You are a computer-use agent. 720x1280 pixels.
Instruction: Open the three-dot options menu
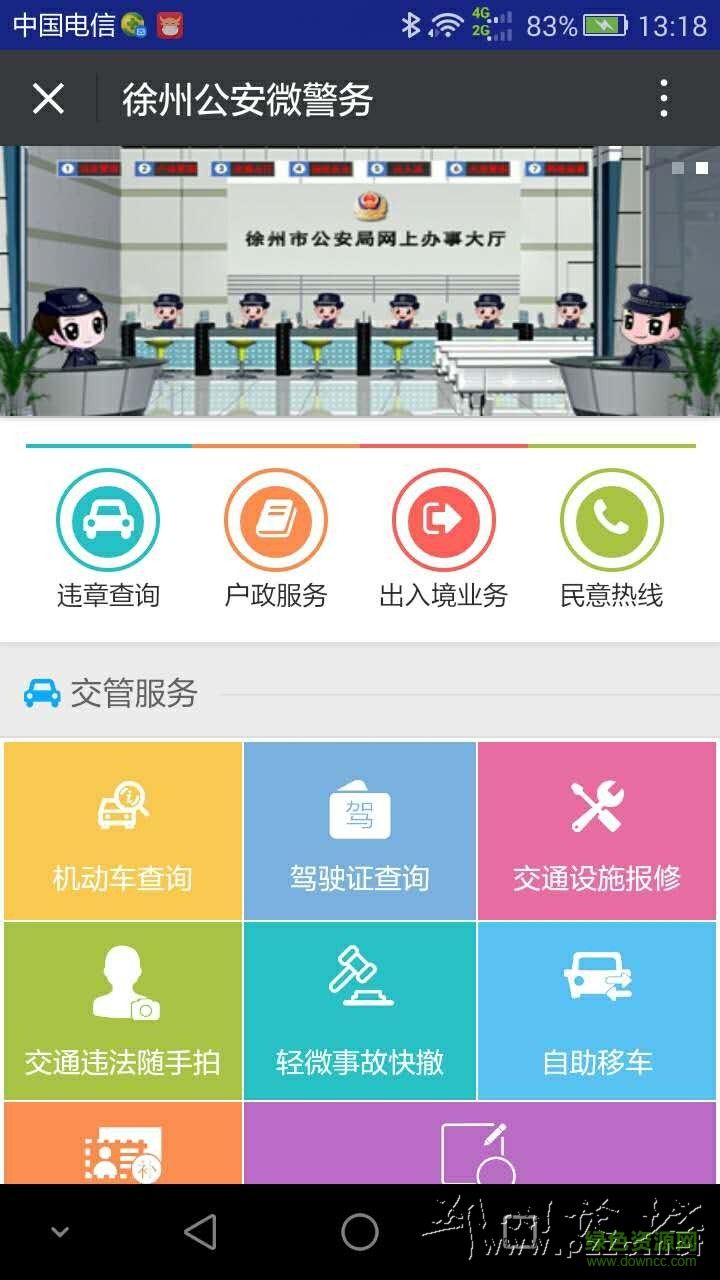(663, 99)
